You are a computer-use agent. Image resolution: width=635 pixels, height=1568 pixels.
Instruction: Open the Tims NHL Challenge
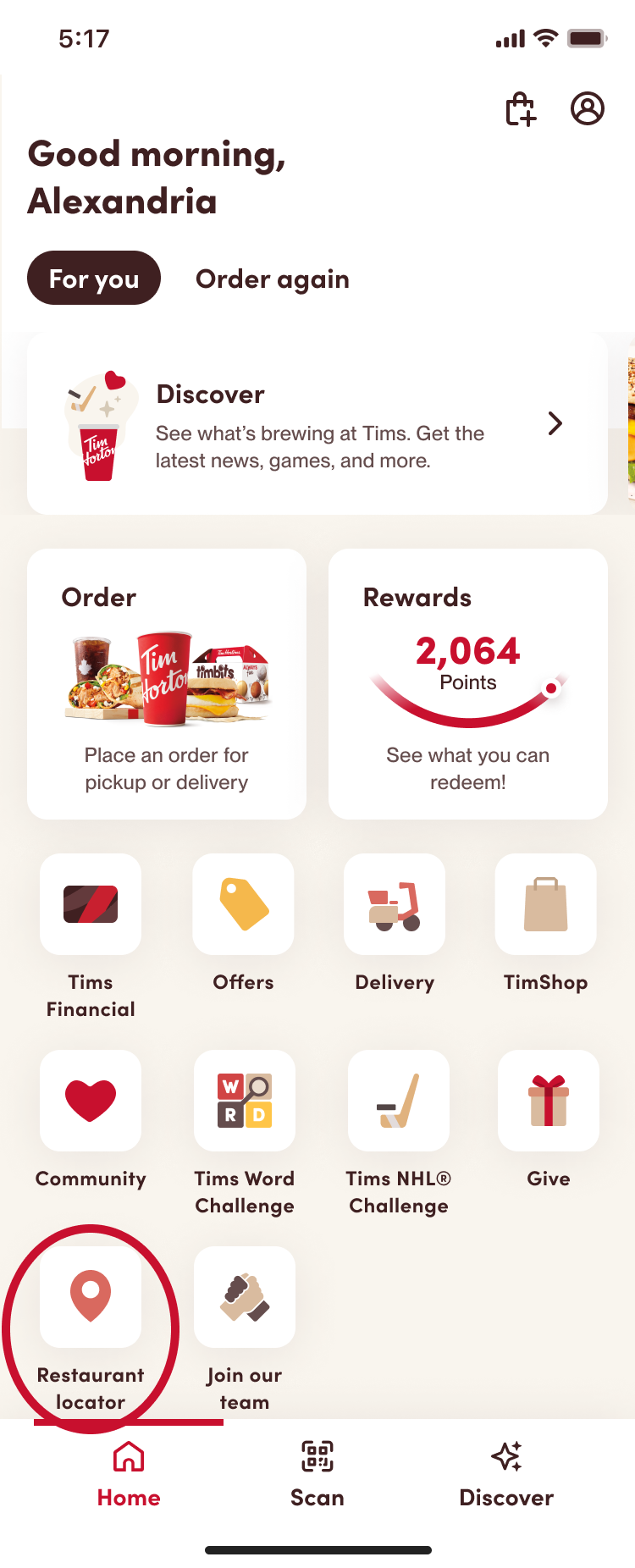point(398,1101)
